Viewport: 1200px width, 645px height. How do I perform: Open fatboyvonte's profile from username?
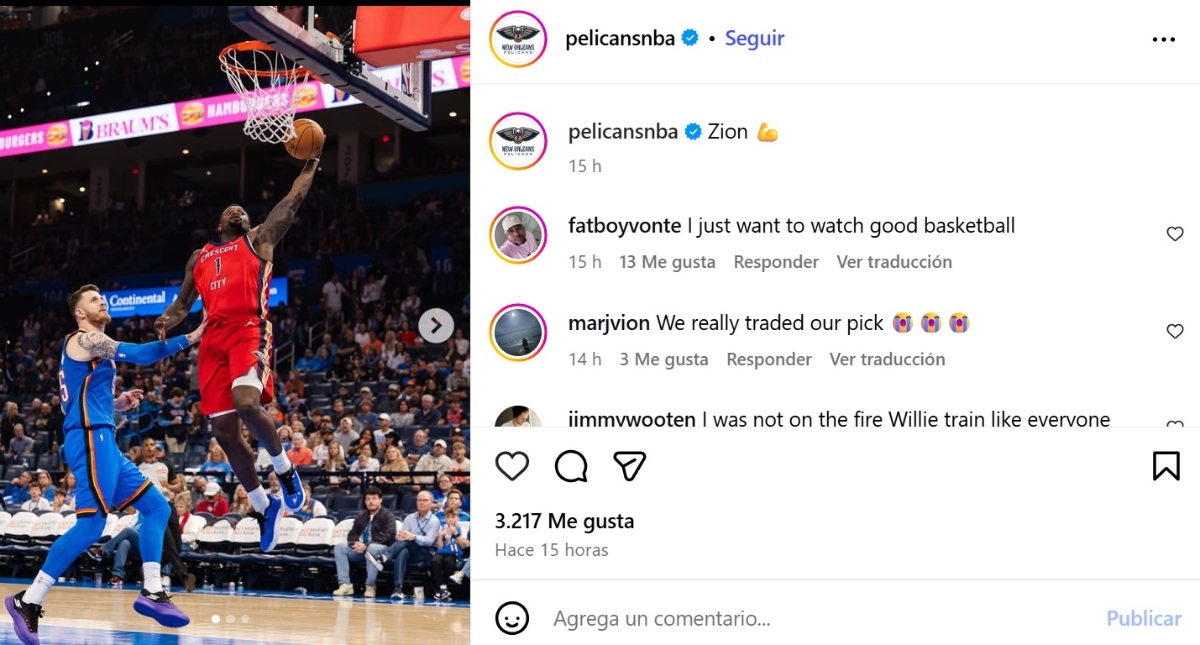(624, 226)
